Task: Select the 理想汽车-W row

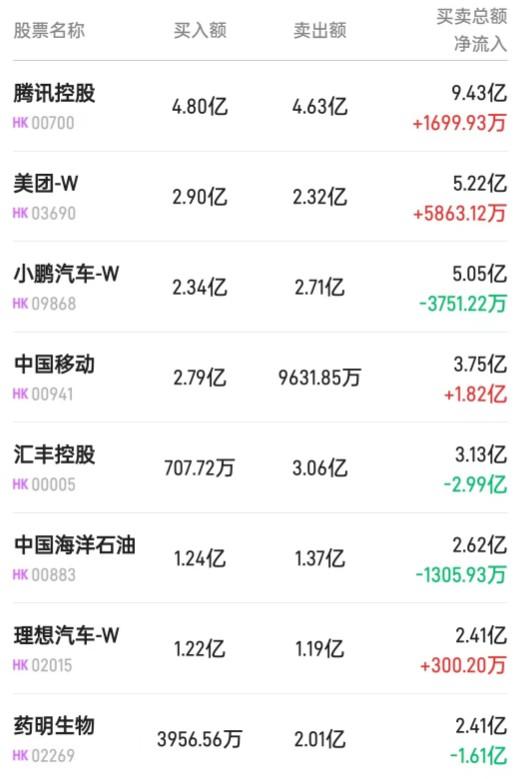Action: pyautogui.click(x=260, y=649)
